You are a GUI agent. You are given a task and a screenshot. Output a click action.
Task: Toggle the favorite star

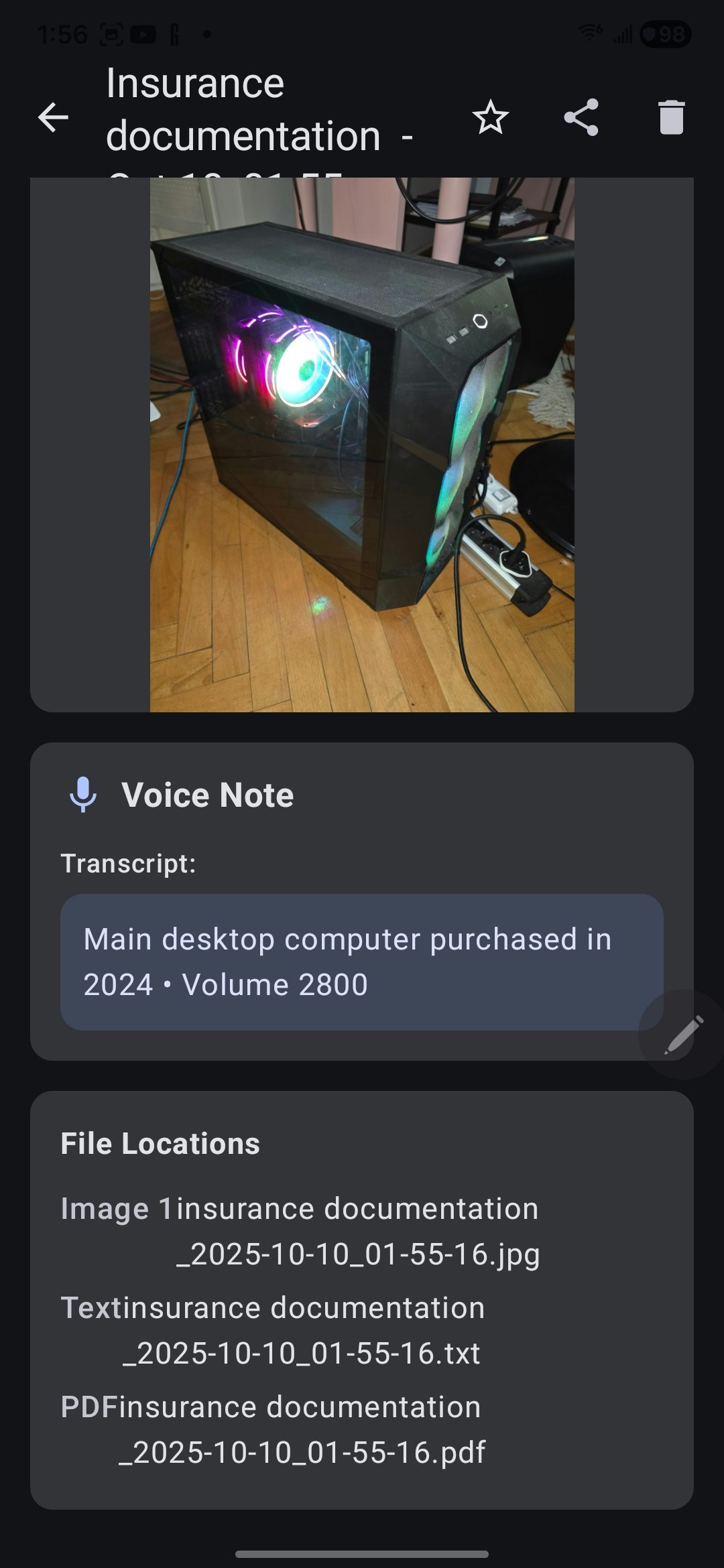point(491,118)
